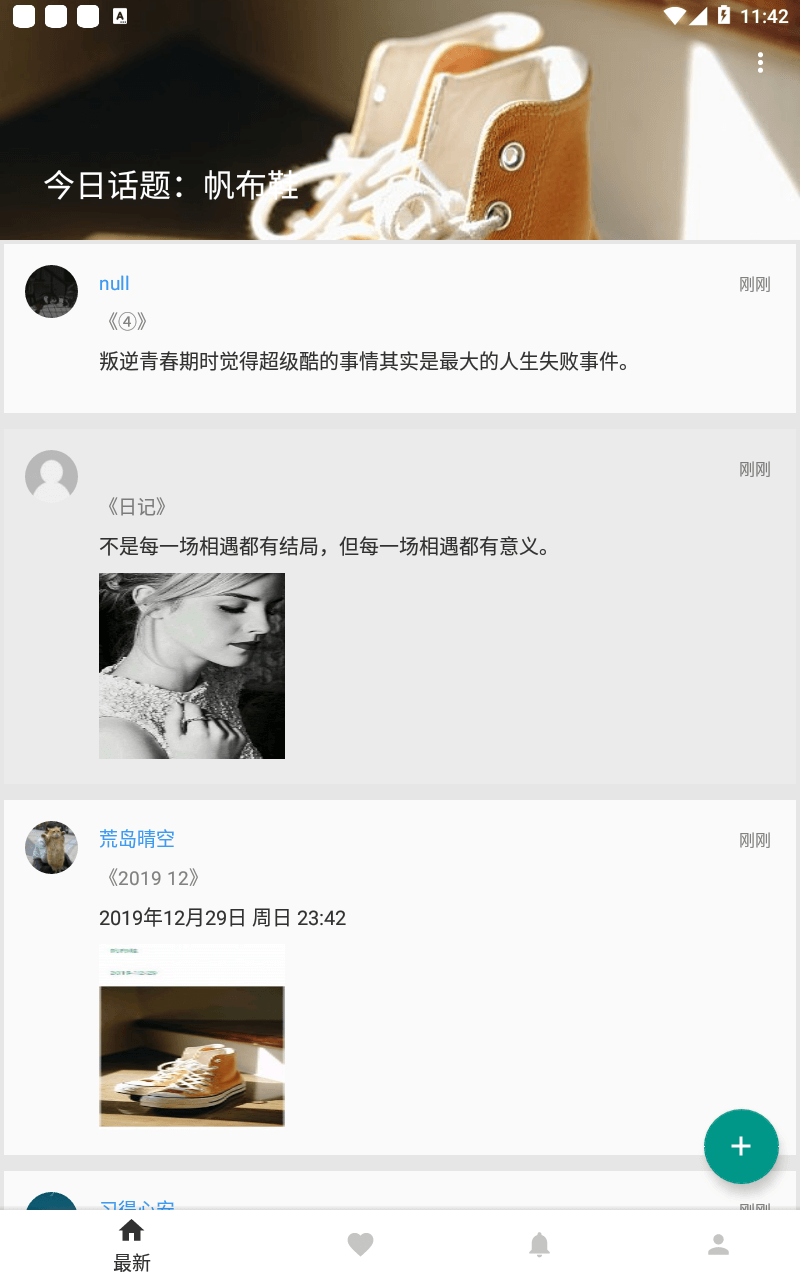Screen dimensions: 800x1280
Task: Open the《日记》post card
Action: (x=400, y=607)
